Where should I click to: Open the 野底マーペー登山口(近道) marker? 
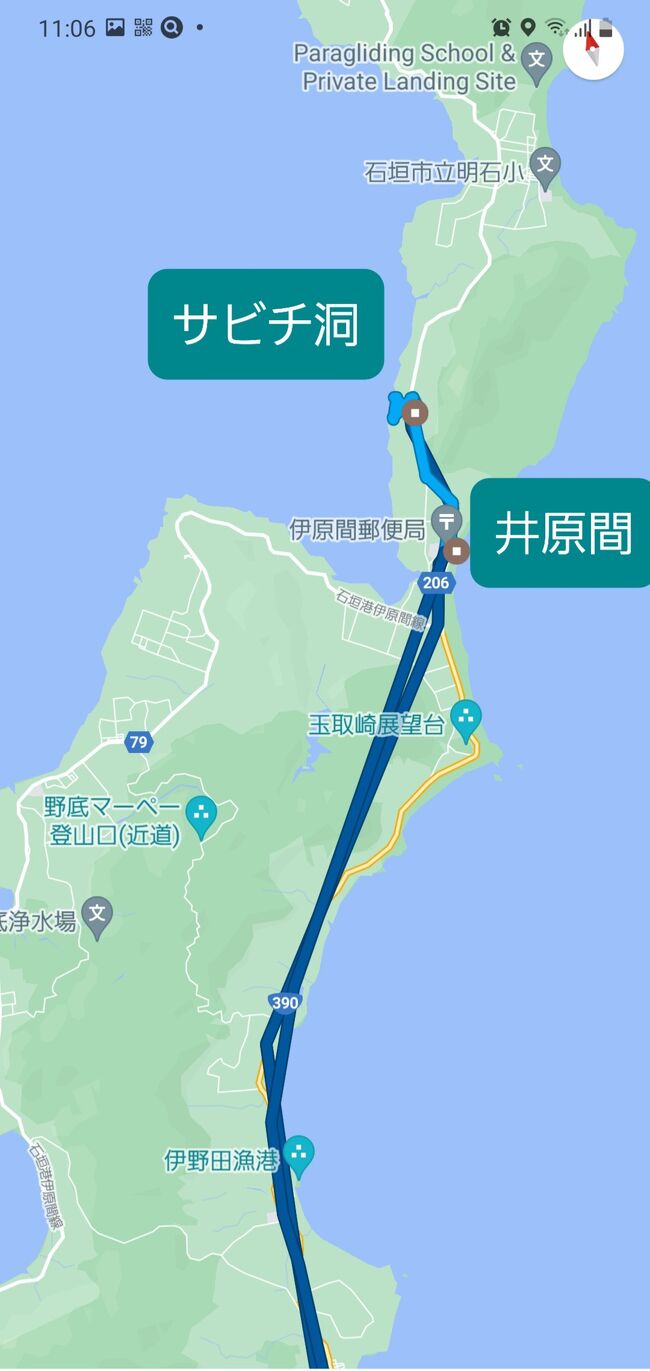click(x=202, y=814)
